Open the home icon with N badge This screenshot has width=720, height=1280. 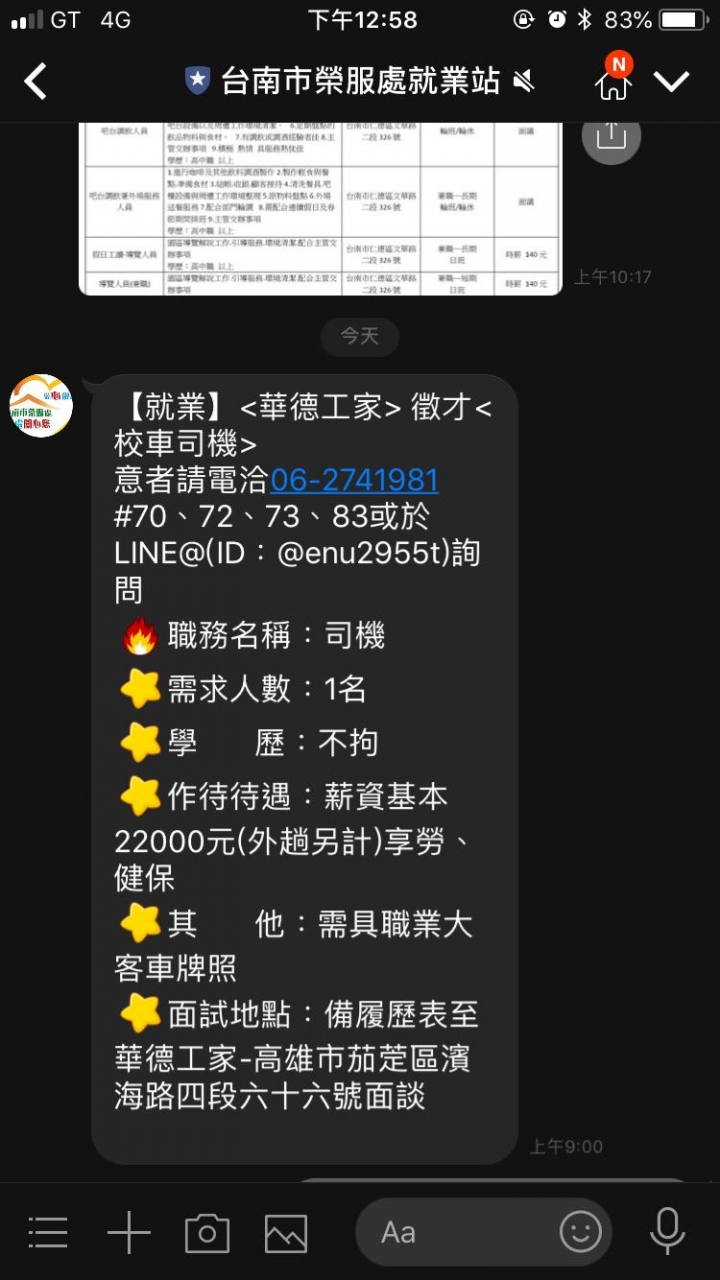pyautogui.click(x=613, y=82)
